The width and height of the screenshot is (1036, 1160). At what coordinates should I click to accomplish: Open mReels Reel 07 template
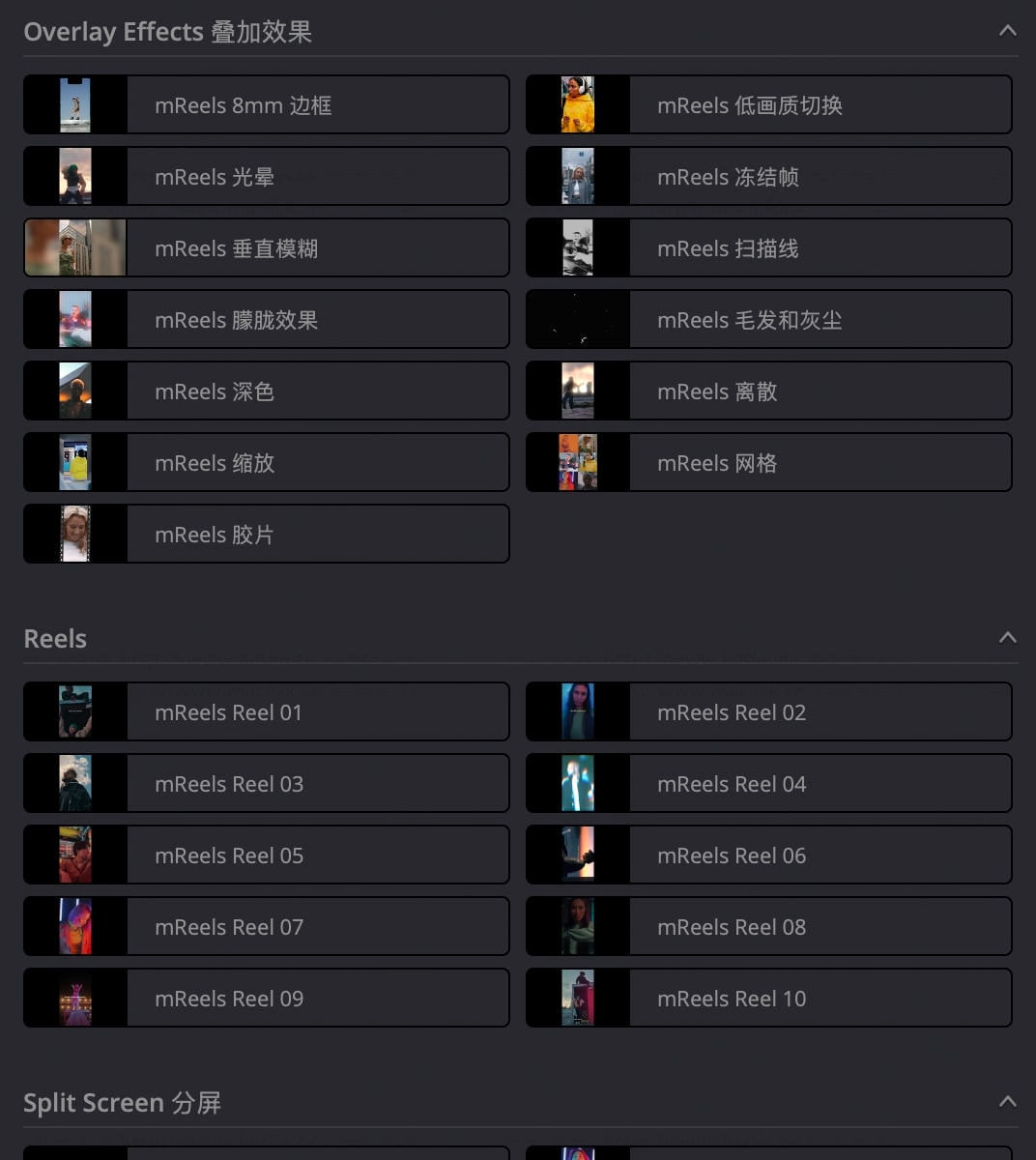[x=266, y=926]
